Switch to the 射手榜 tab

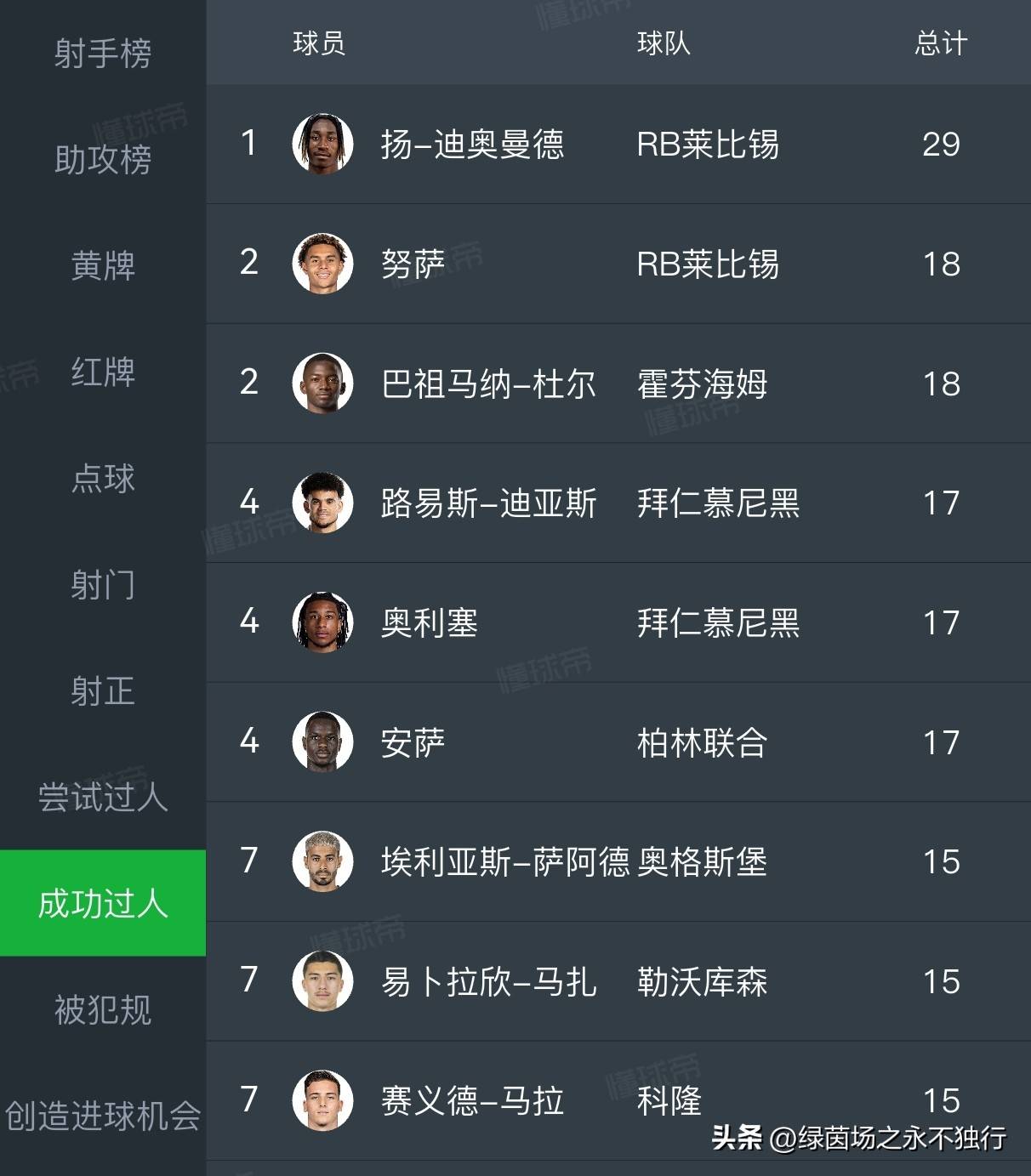(x=103, y=54)
